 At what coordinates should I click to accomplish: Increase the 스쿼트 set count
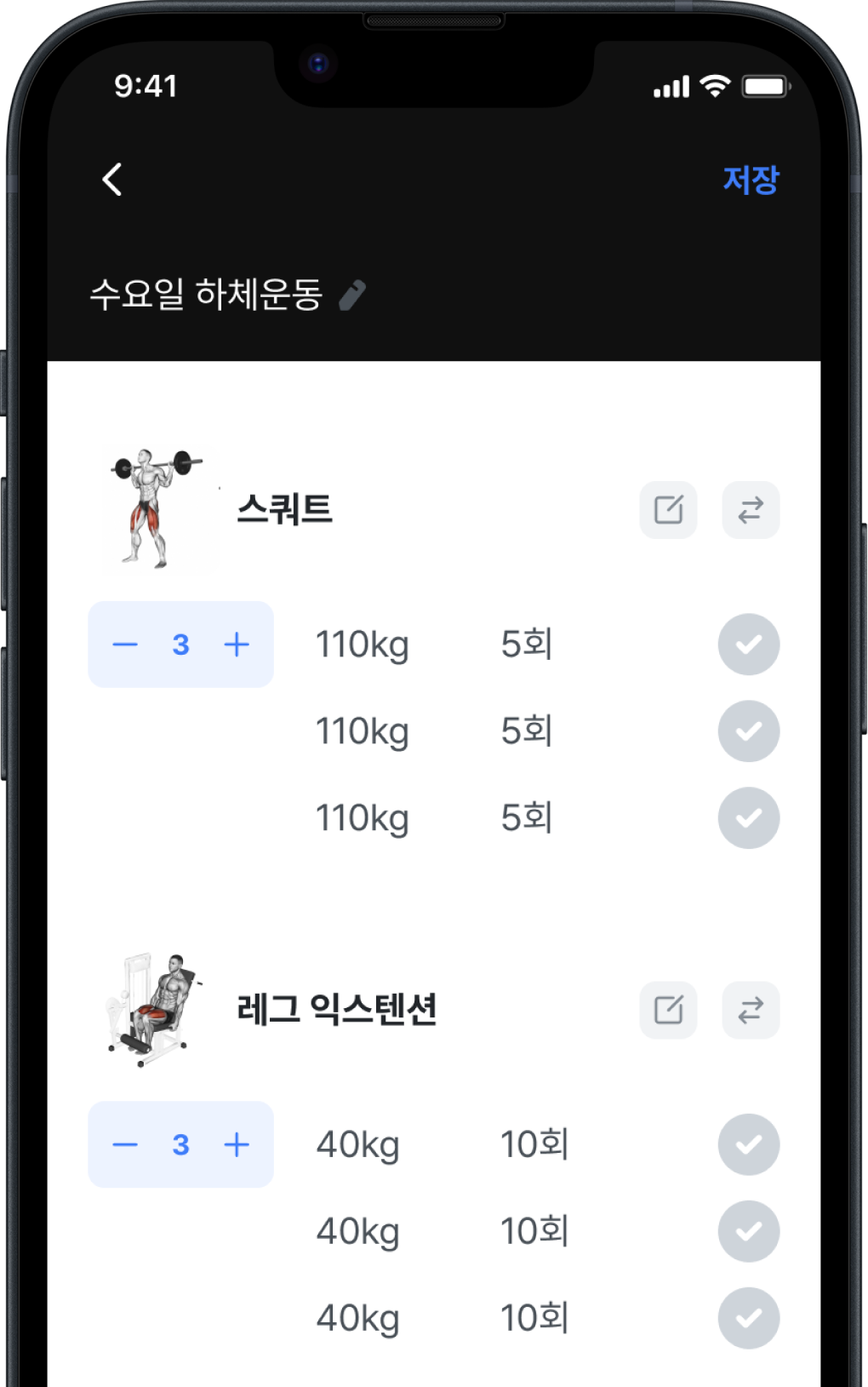(x=237, y=645)
